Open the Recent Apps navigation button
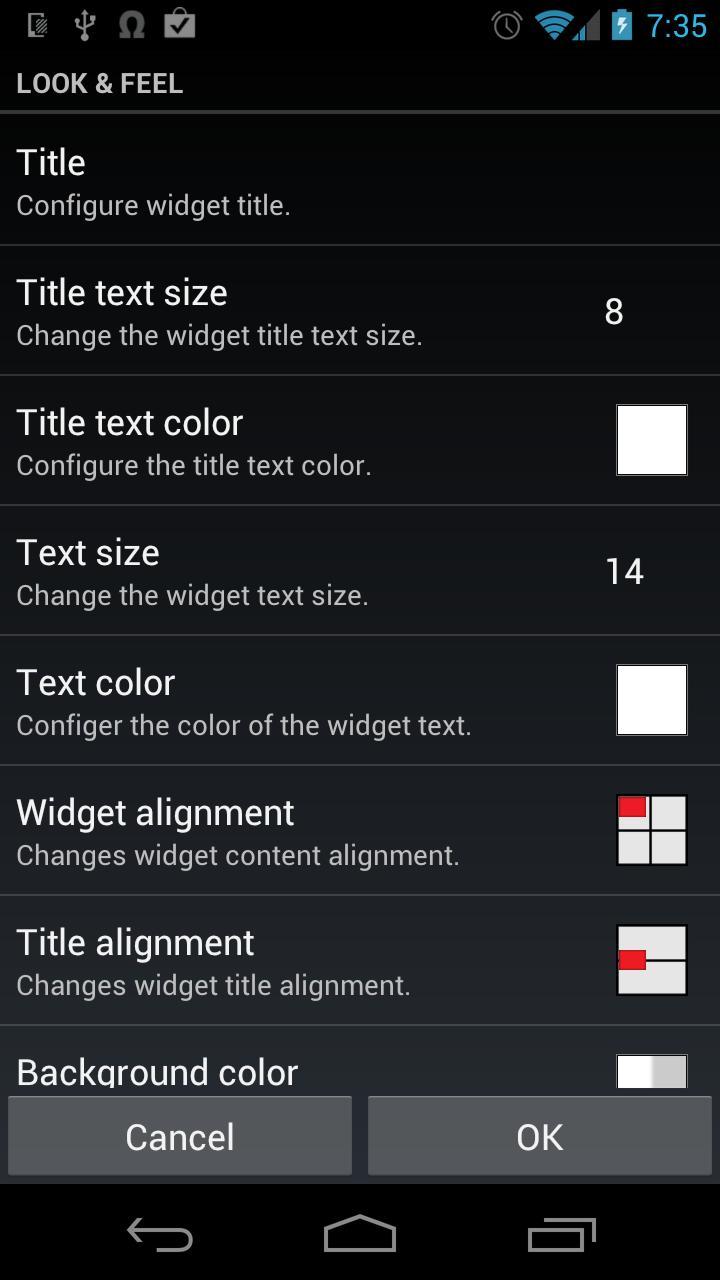Image resolution: width=720 pixels, height=1280 pixels. (561, 1235)
